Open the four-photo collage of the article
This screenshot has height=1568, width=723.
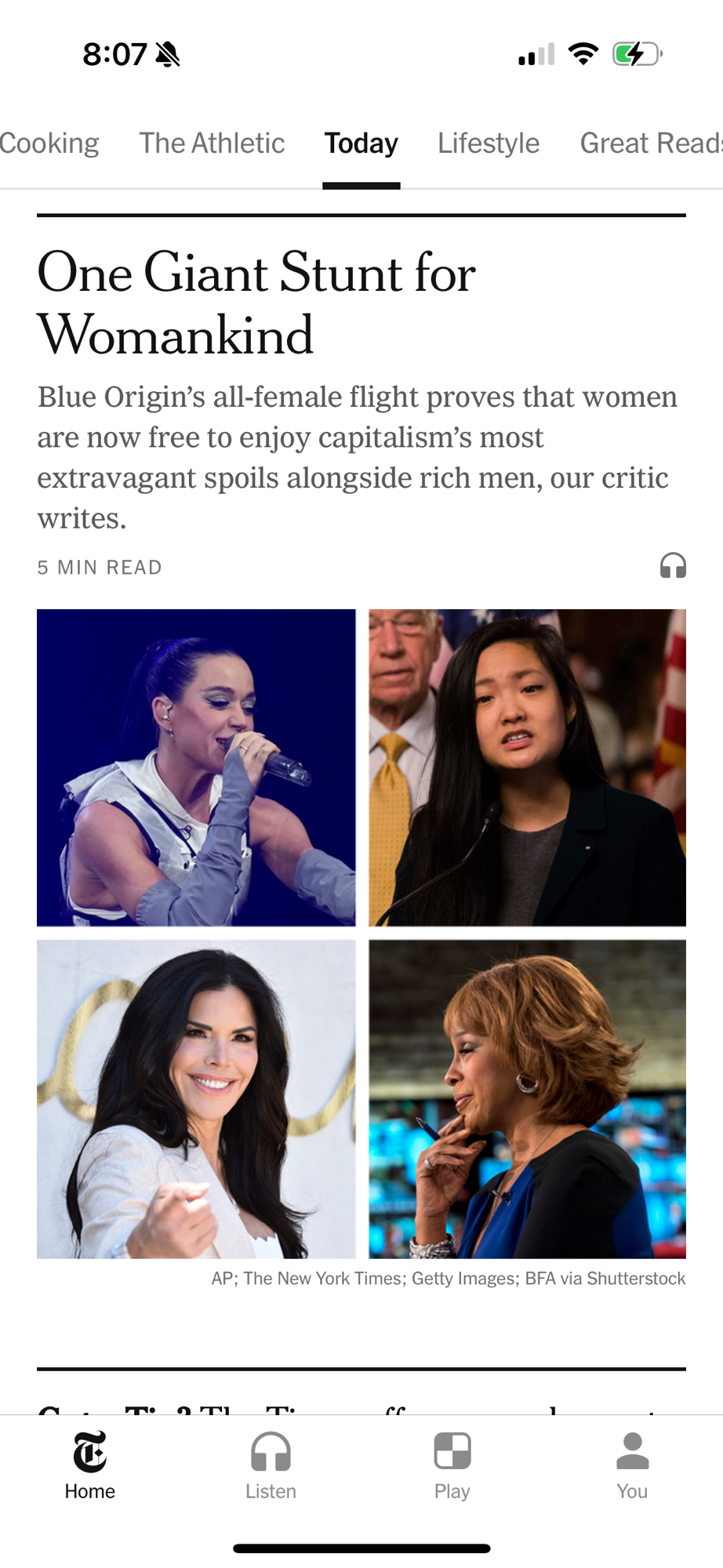coord(361,933)
